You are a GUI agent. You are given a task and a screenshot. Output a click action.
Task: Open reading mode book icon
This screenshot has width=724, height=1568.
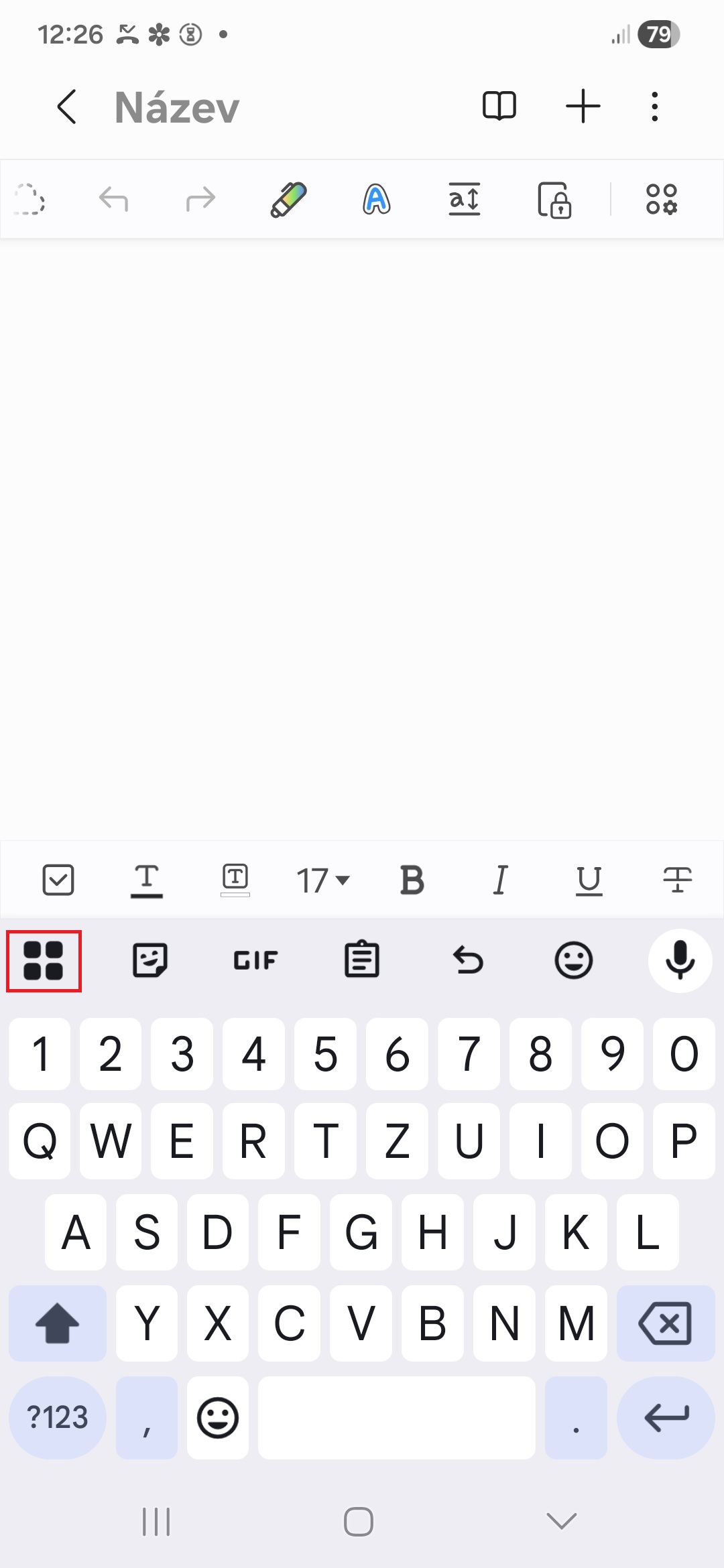499,106
